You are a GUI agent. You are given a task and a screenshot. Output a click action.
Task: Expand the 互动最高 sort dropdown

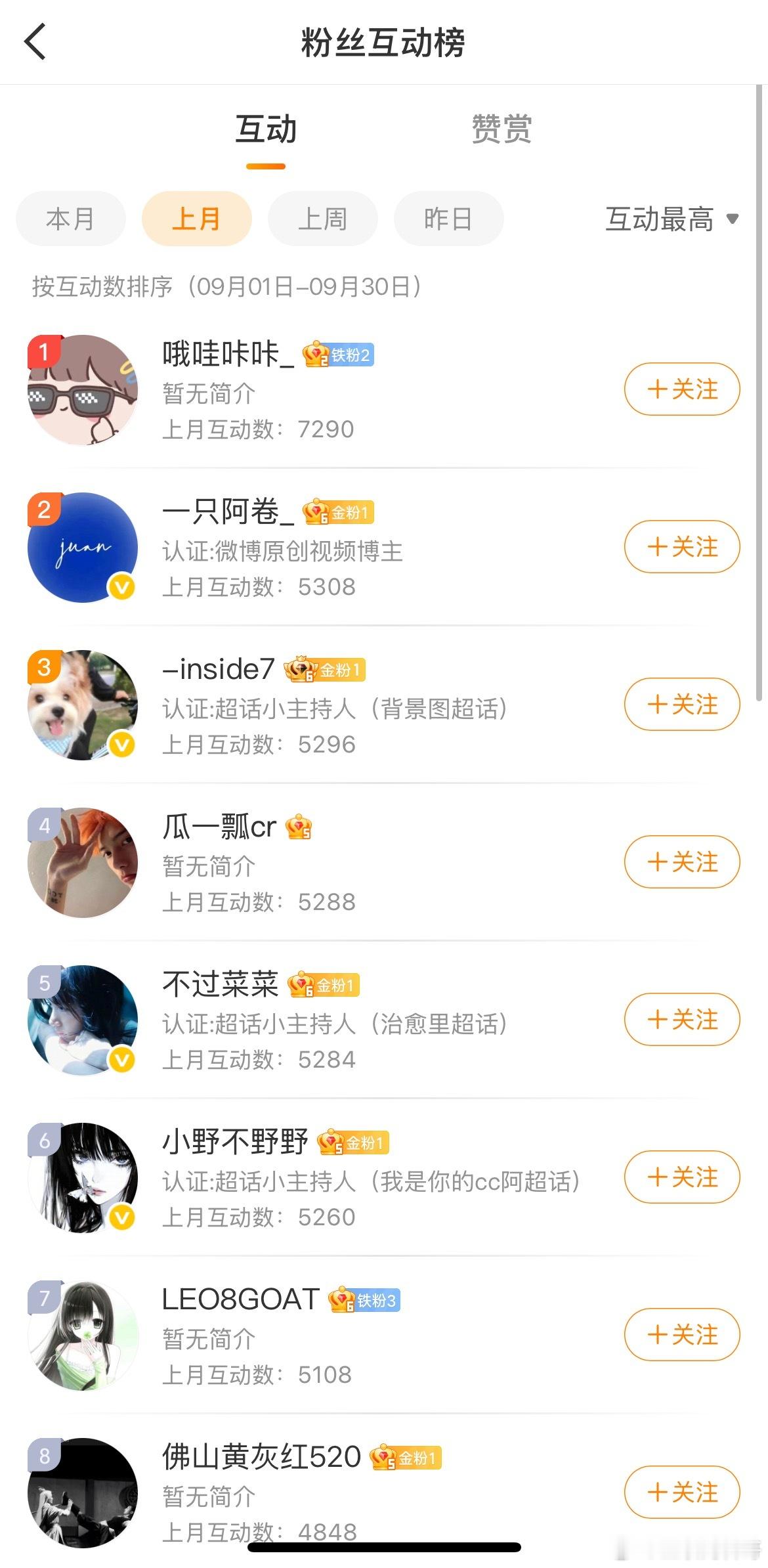pyautogui.click(x=672, y=219)
